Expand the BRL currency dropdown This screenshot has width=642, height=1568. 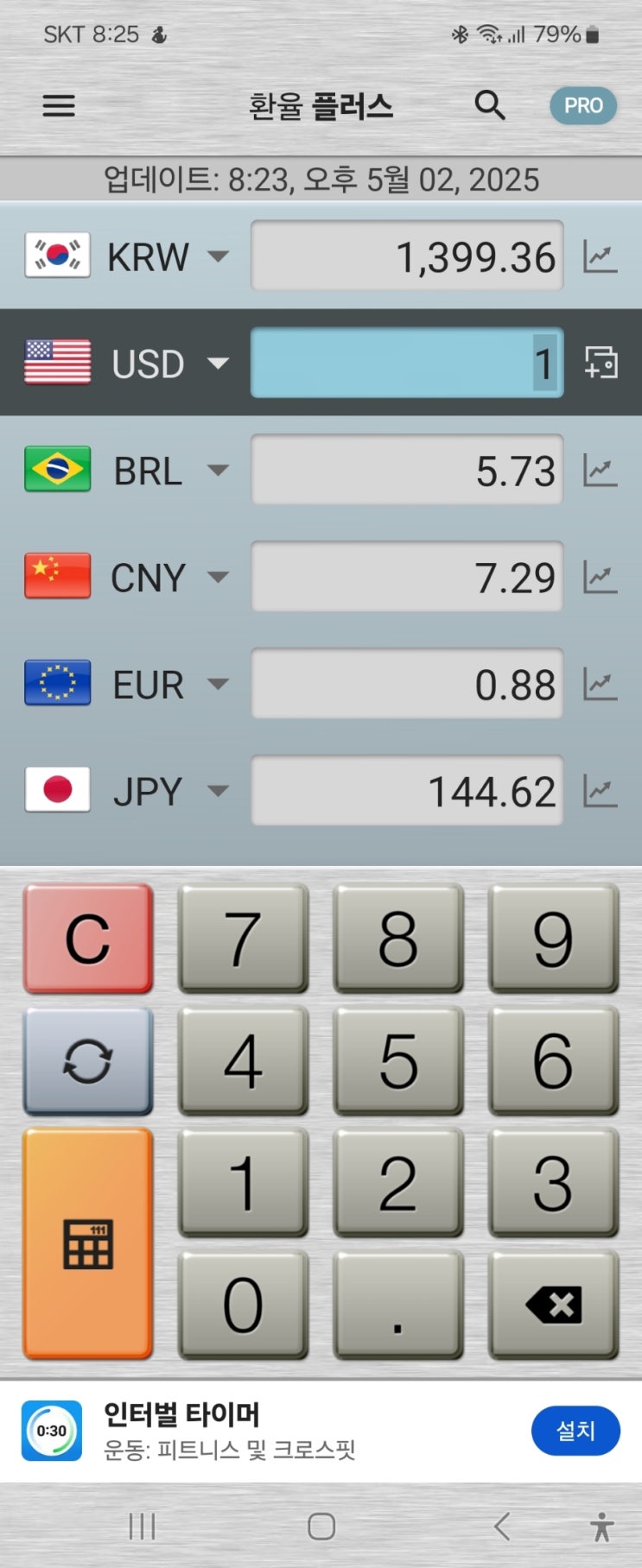click(x=219, y=471)
